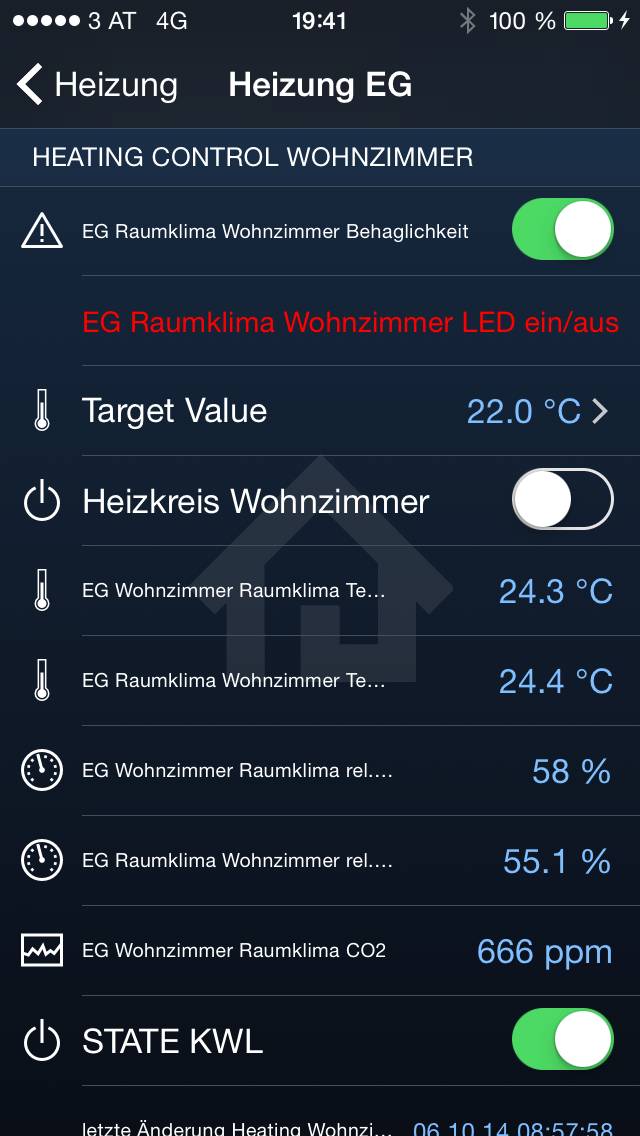
Task: Toggle EG Raumklima Wohnzimmer Behaglichkeit switch
Action: [562, 230]
